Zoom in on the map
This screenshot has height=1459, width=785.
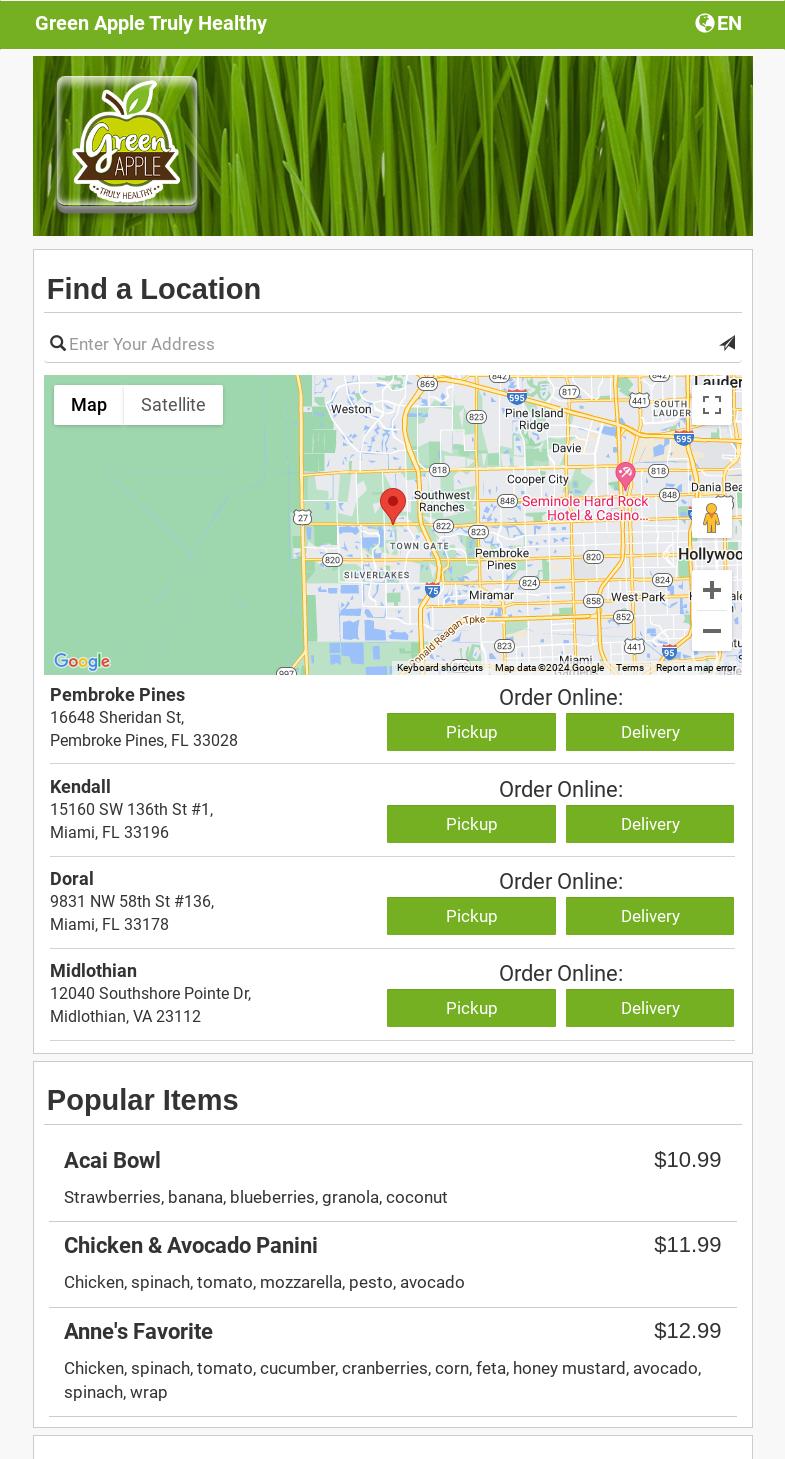(x=711, y=590)
